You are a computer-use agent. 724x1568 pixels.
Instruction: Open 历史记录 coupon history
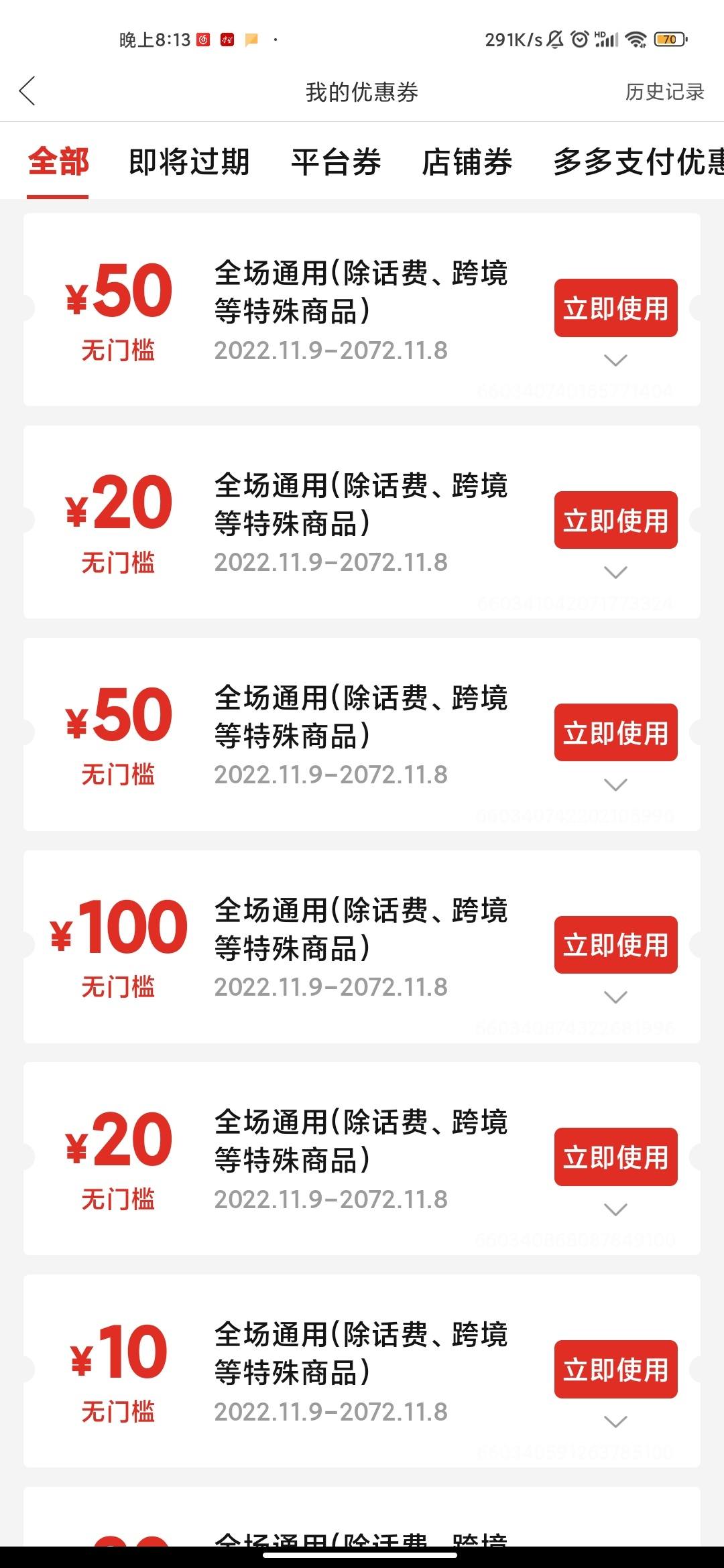point(664,92)
